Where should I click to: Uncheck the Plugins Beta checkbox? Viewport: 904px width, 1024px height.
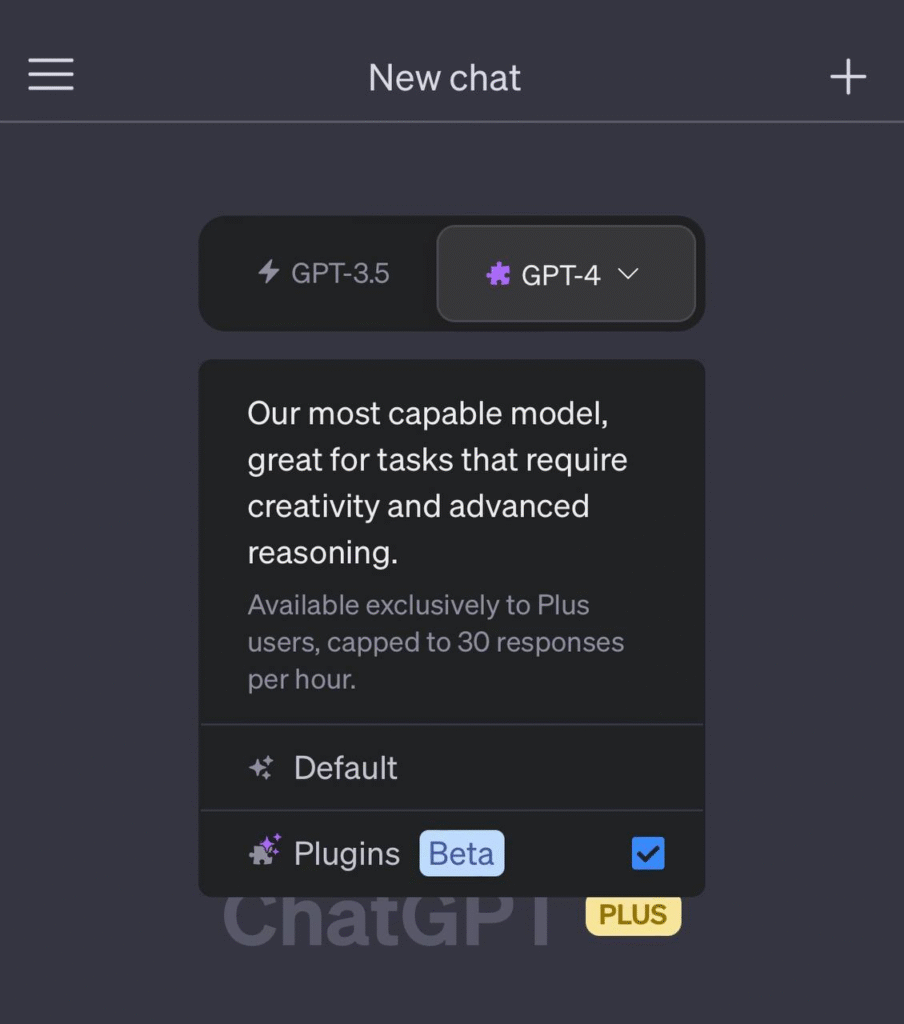(648, 853)
